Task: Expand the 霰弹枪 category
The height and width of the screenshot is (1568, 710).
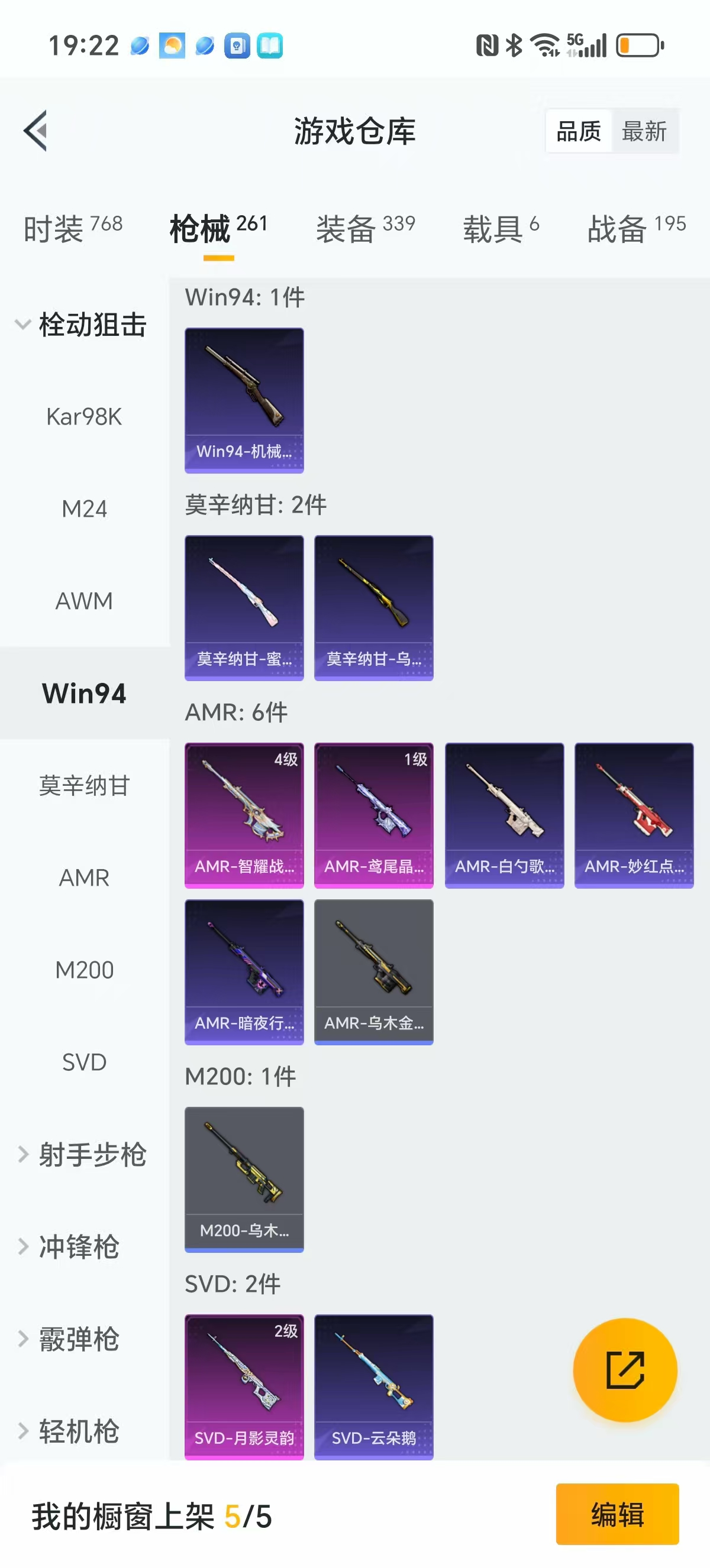Action: (x=70, y=1339)
